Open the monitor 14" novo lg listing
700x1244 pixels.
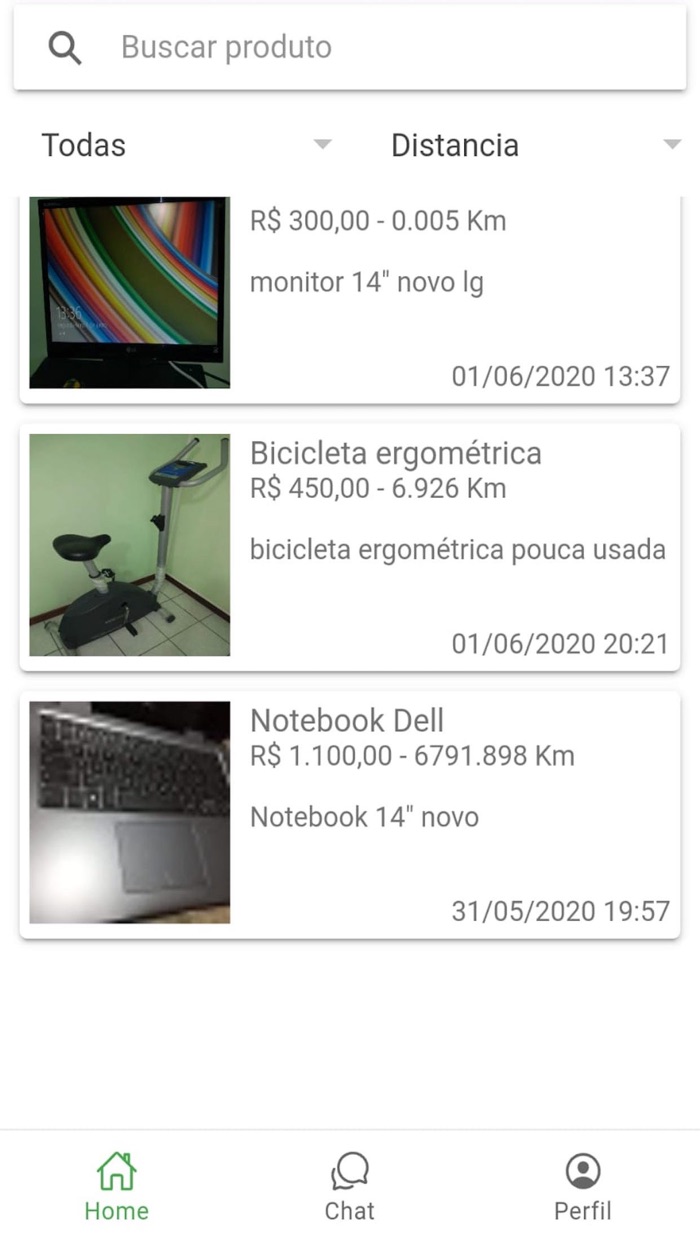350,298
